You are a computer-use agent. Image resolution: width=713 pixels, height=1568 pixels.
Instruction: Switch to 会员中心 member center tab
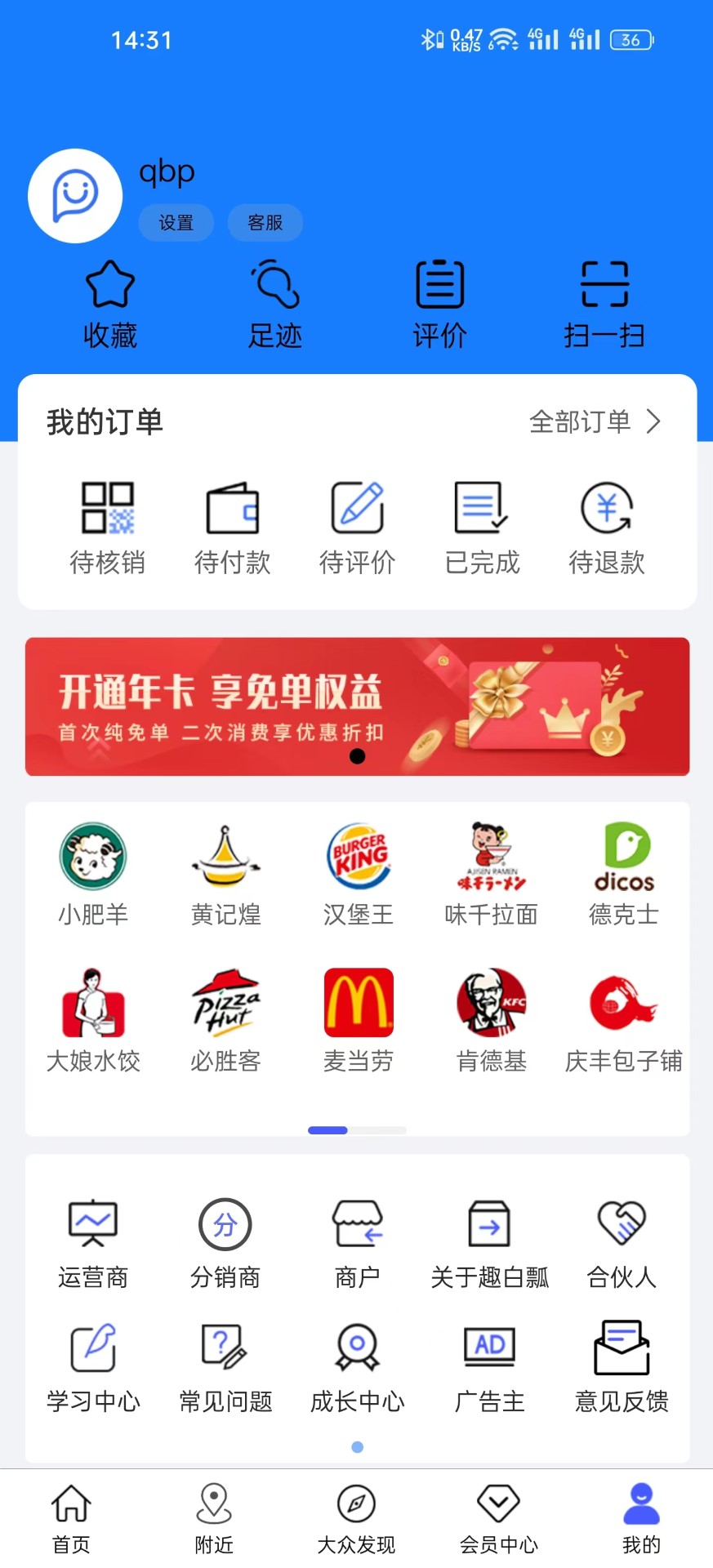[x=499, y=1518]
